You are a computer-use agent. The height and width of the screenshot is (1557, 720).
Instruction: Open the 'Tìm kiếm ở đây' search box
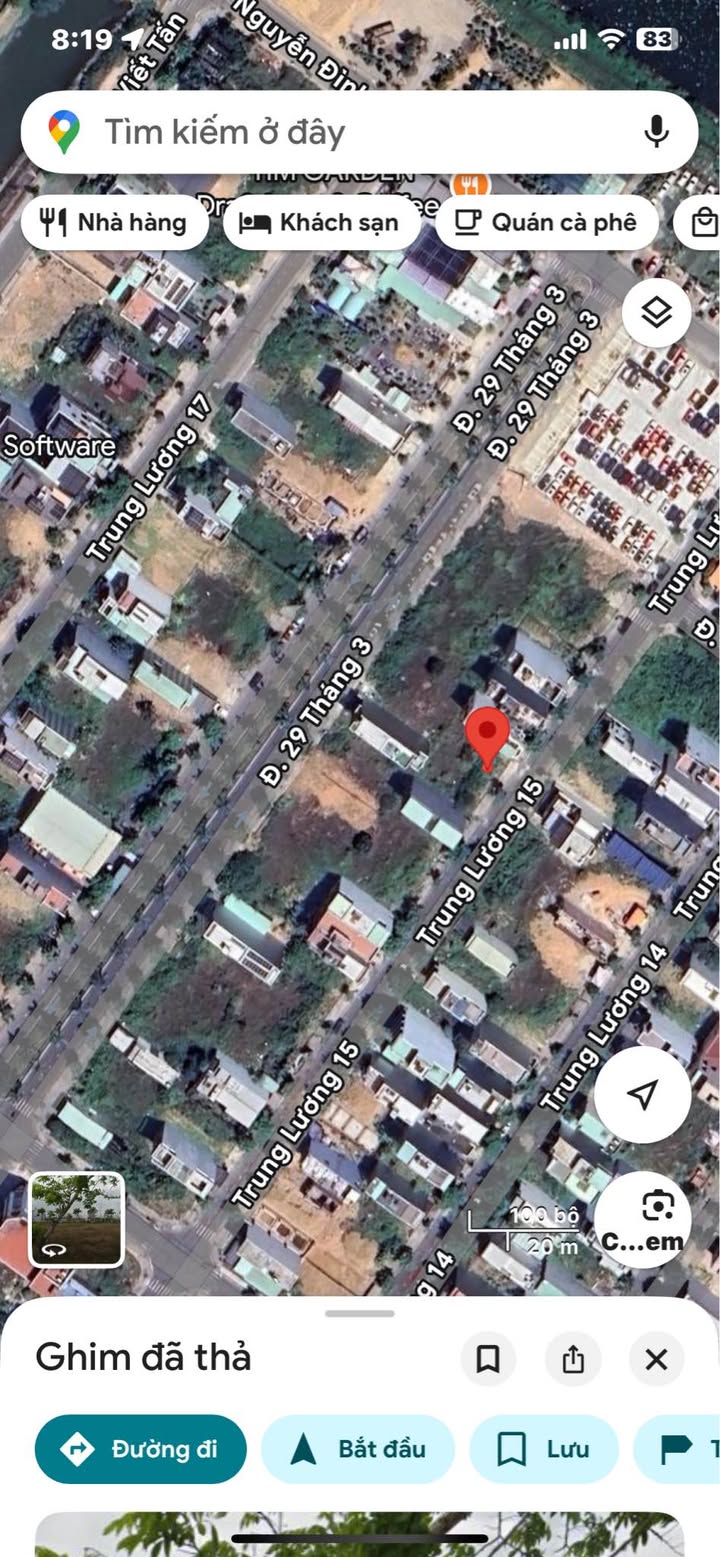click(x=330, y=132)
